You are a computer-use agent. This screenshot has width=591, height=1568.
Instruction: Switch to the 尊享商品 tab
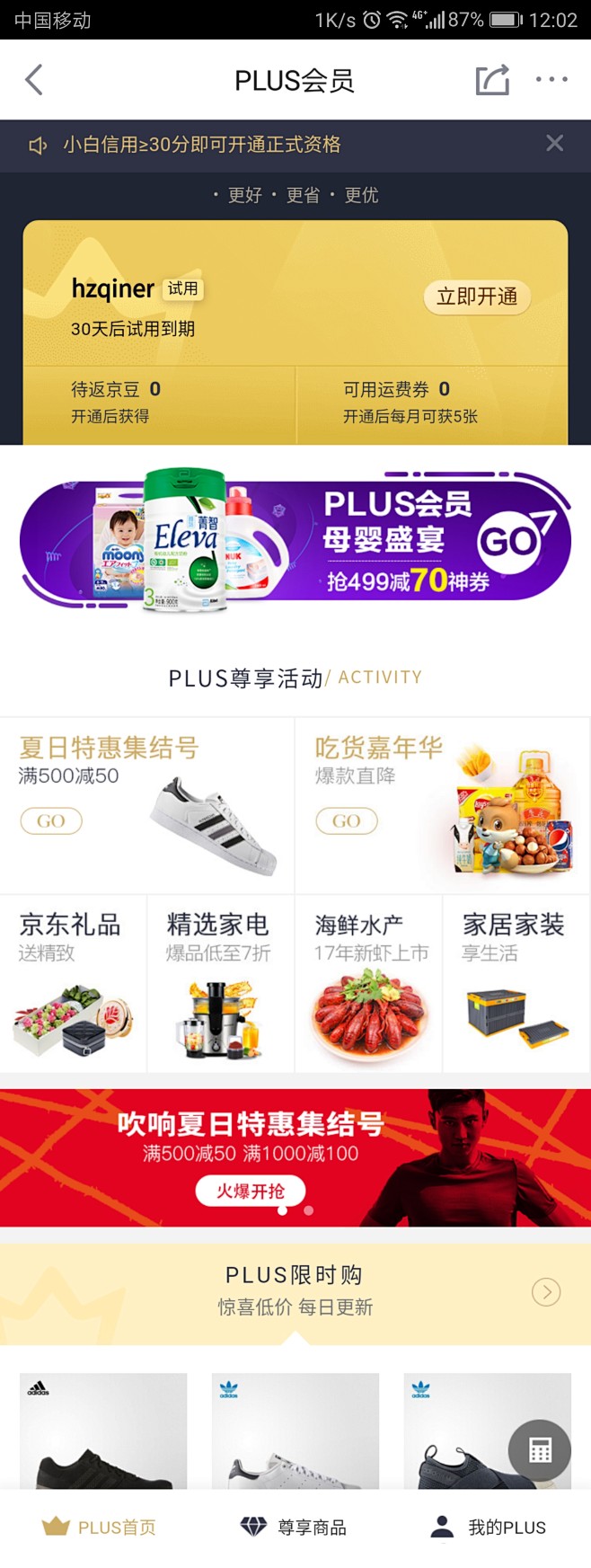pos(294,1527)
